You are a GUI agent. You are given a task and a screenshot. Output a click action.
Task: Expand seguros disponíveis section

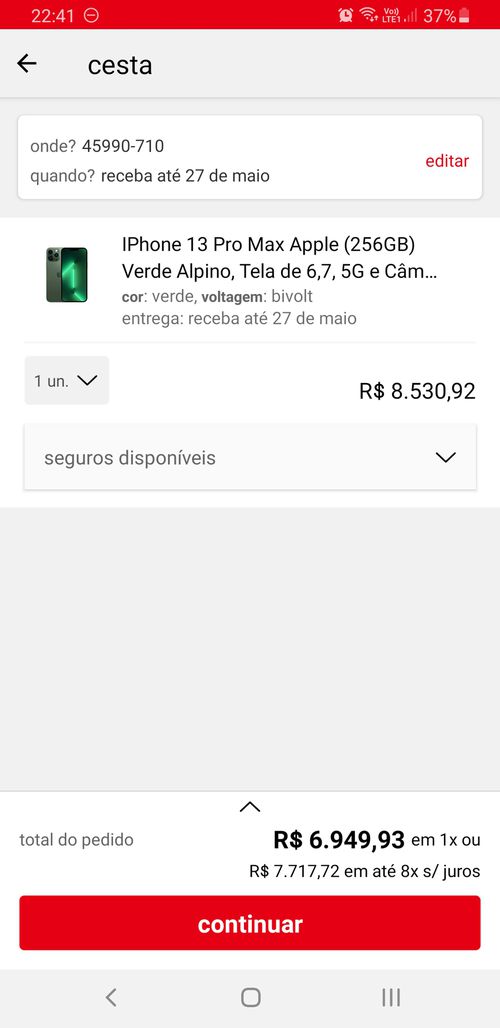click(250, 457)
